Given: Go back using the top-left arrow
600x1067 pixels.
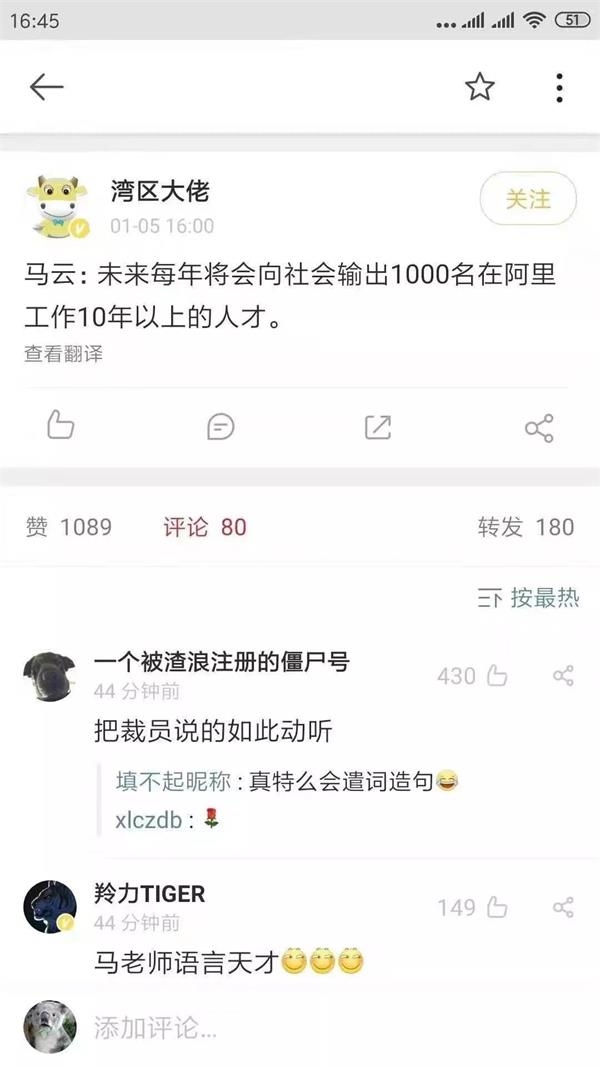Looking at the screenshot, I should coord(46,88).
